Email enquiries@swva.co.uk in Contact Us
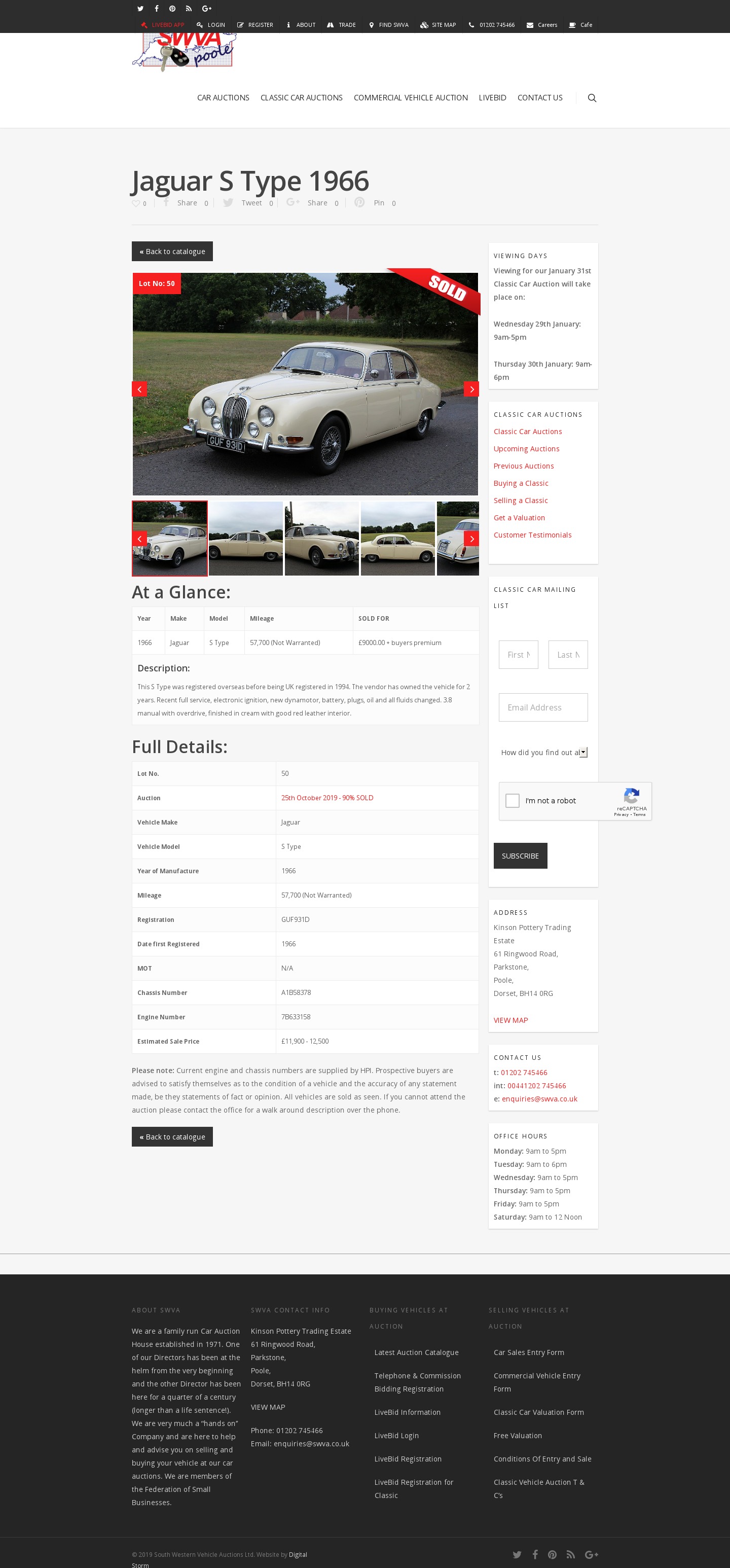 tap(539, 1099)
